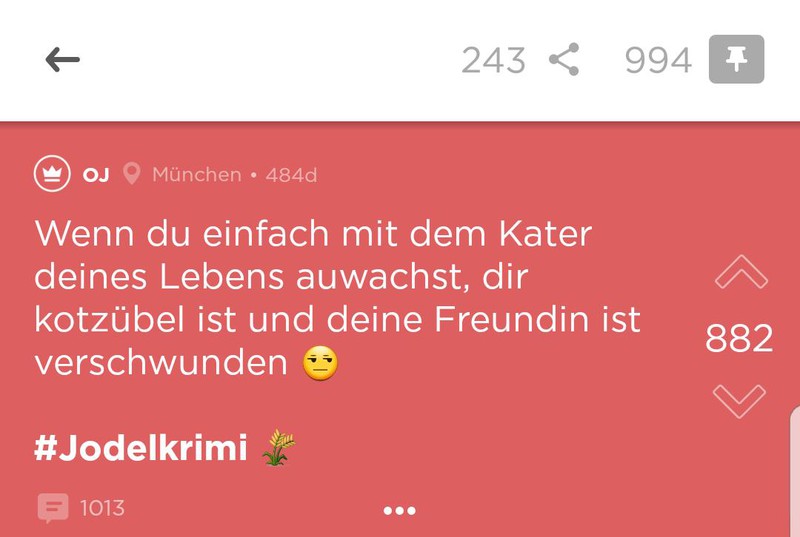The image size is (800, 537).
Task: Upvote the OJ post
Action: [741, 273]
